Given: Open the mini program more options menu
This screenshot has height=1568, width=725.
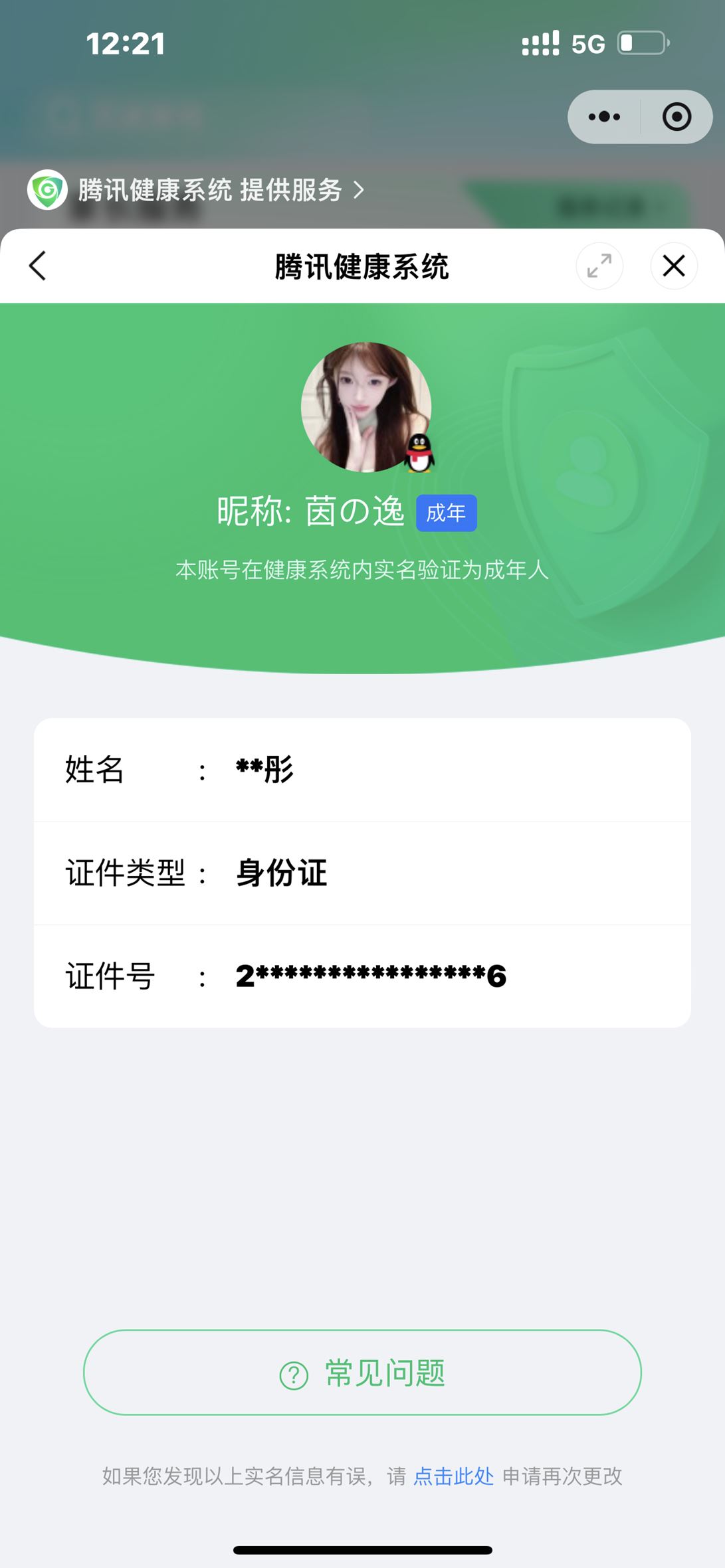Looking at the screenshot, I should click(604, 117).
